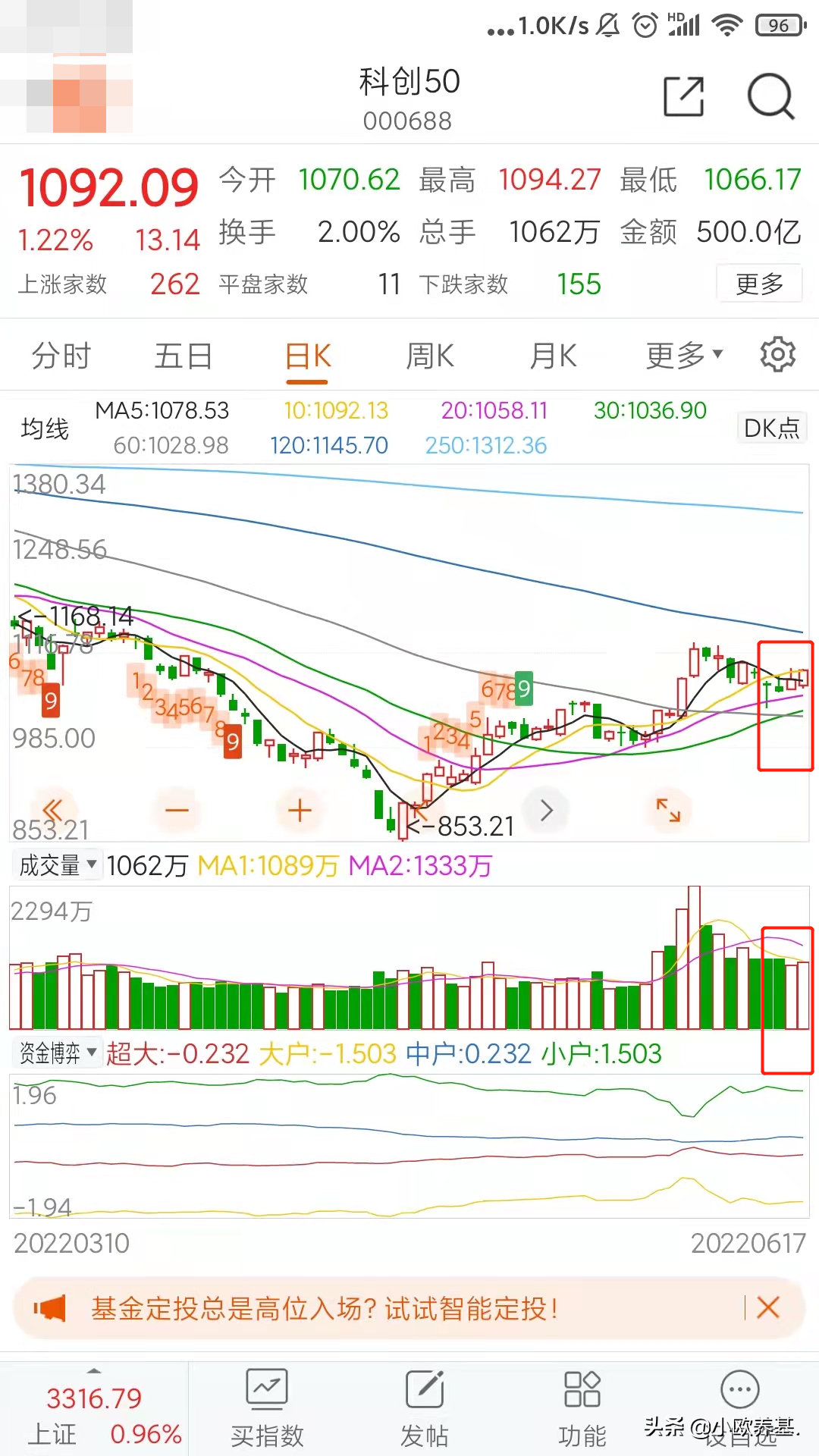Toggle the DK点 indicator
Image resolution: width=819 pixels, height=1456 pixels.
[770, 428]
